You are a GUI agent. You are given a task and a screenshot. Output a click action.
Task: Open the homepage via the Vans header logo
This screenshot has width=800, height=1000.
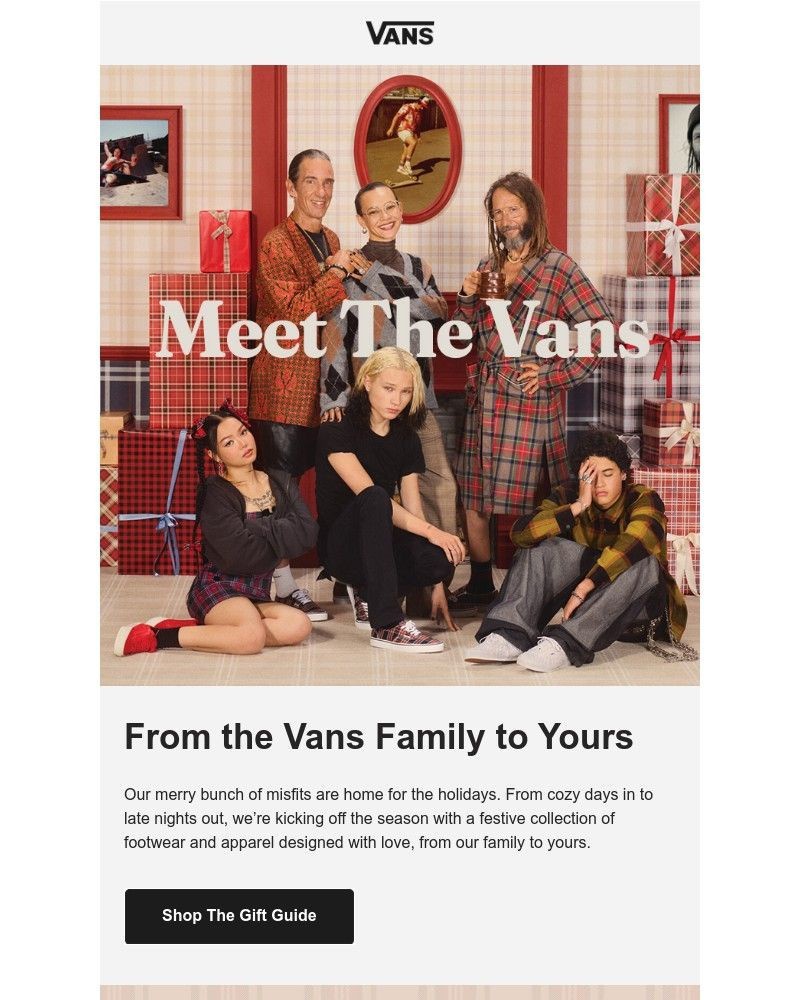click(x=399, y=32)
